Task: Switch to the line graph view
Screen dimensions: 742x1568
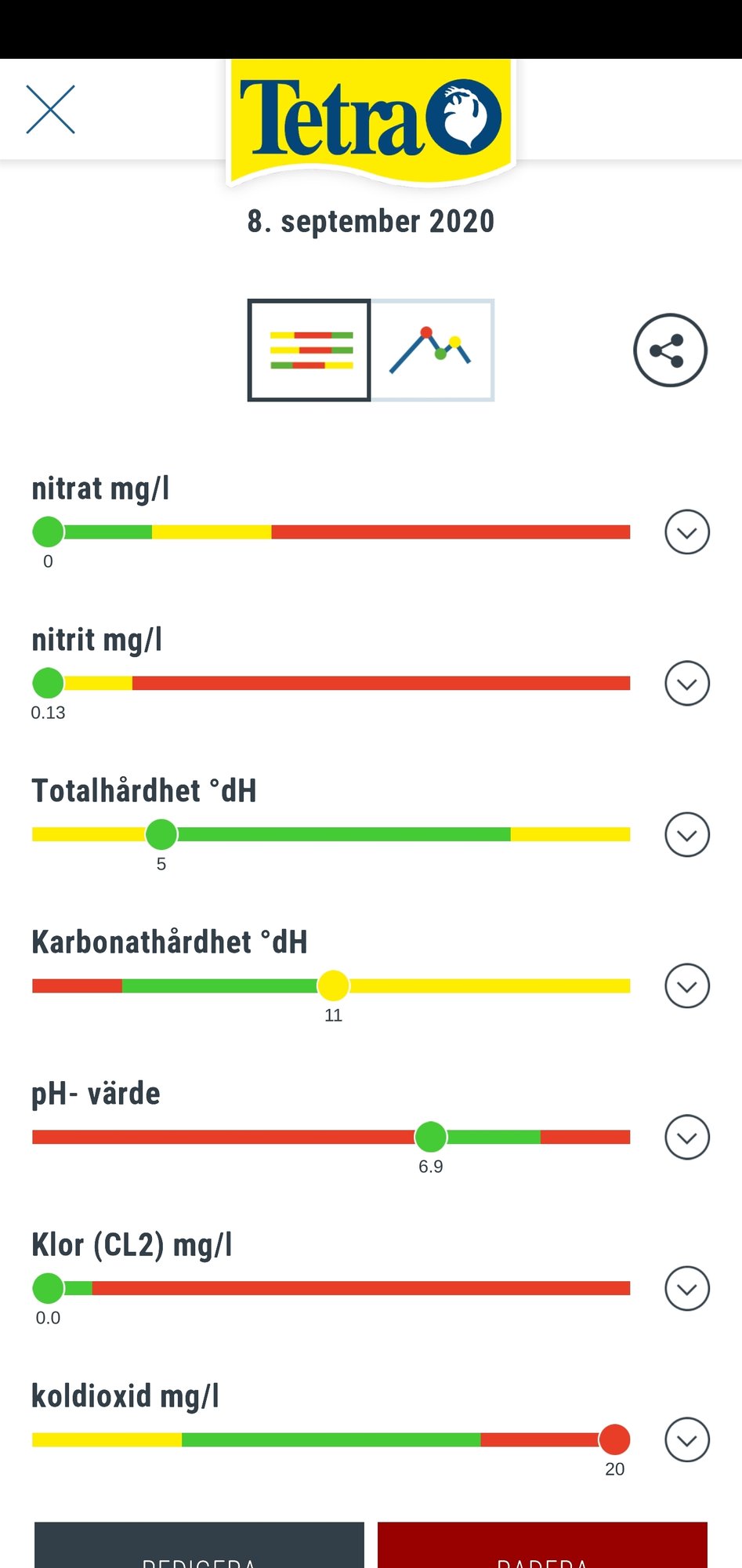Action: coord(433,350)
